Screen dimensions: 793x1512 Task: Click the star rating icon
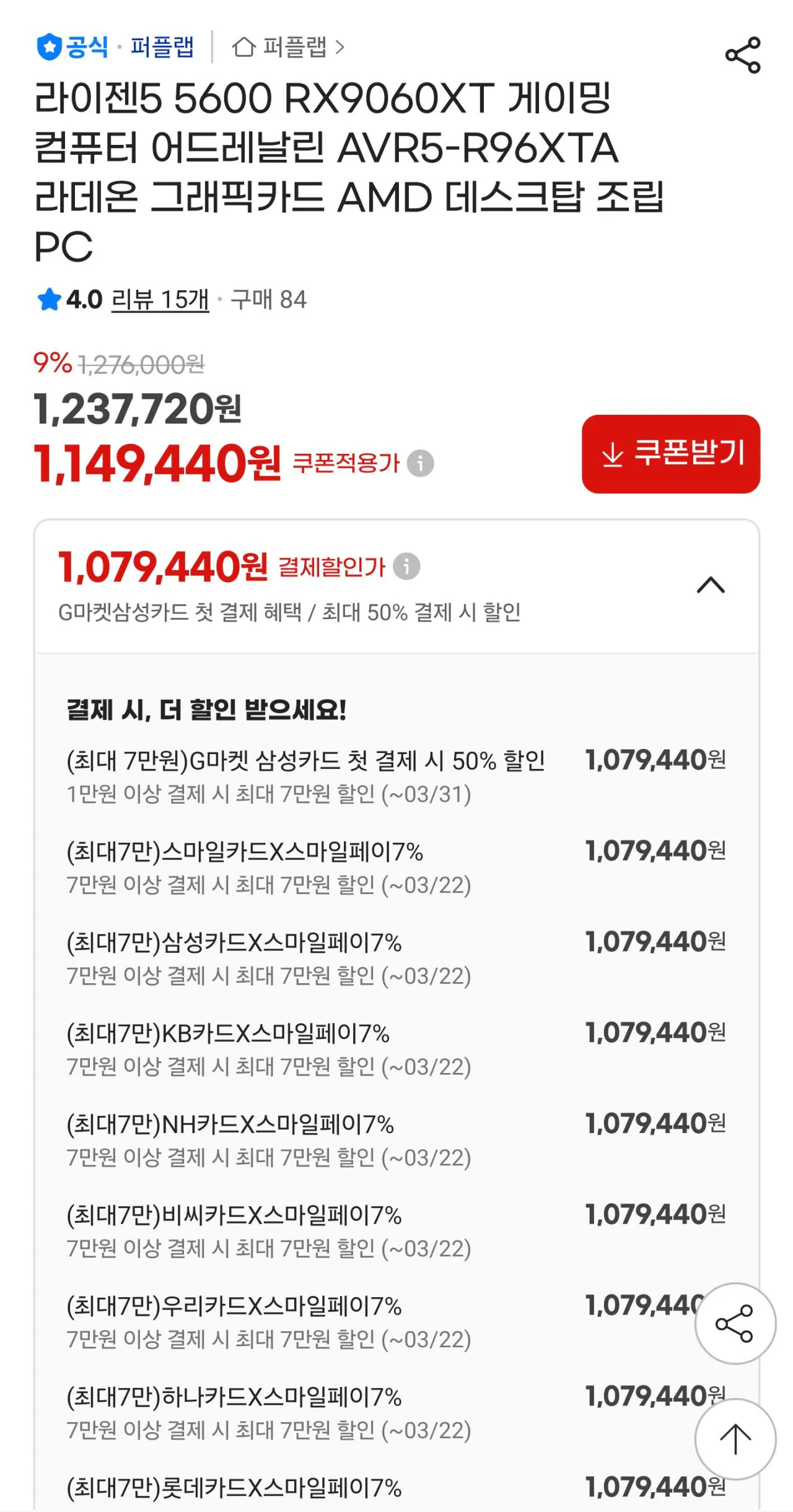pos(50,300)
